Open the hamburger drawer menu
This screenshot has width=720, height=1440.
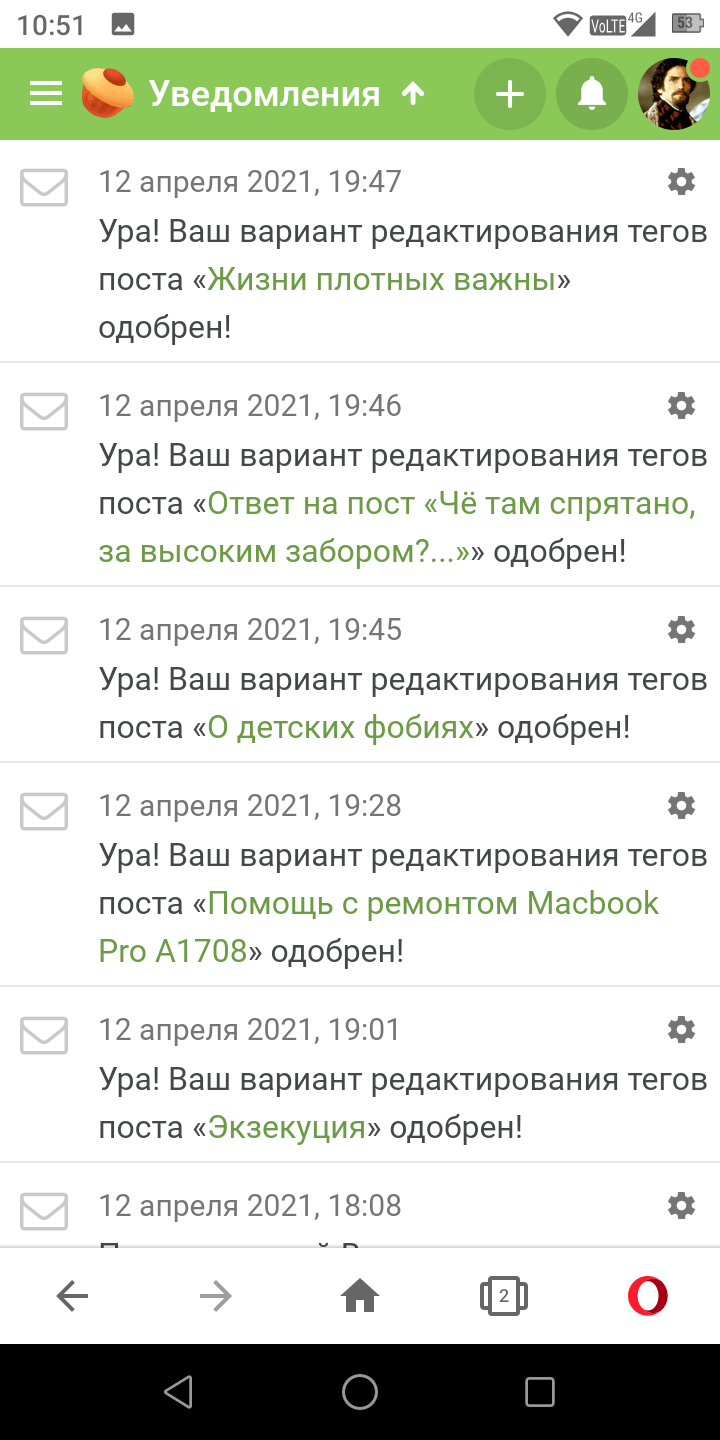[46, 94]
